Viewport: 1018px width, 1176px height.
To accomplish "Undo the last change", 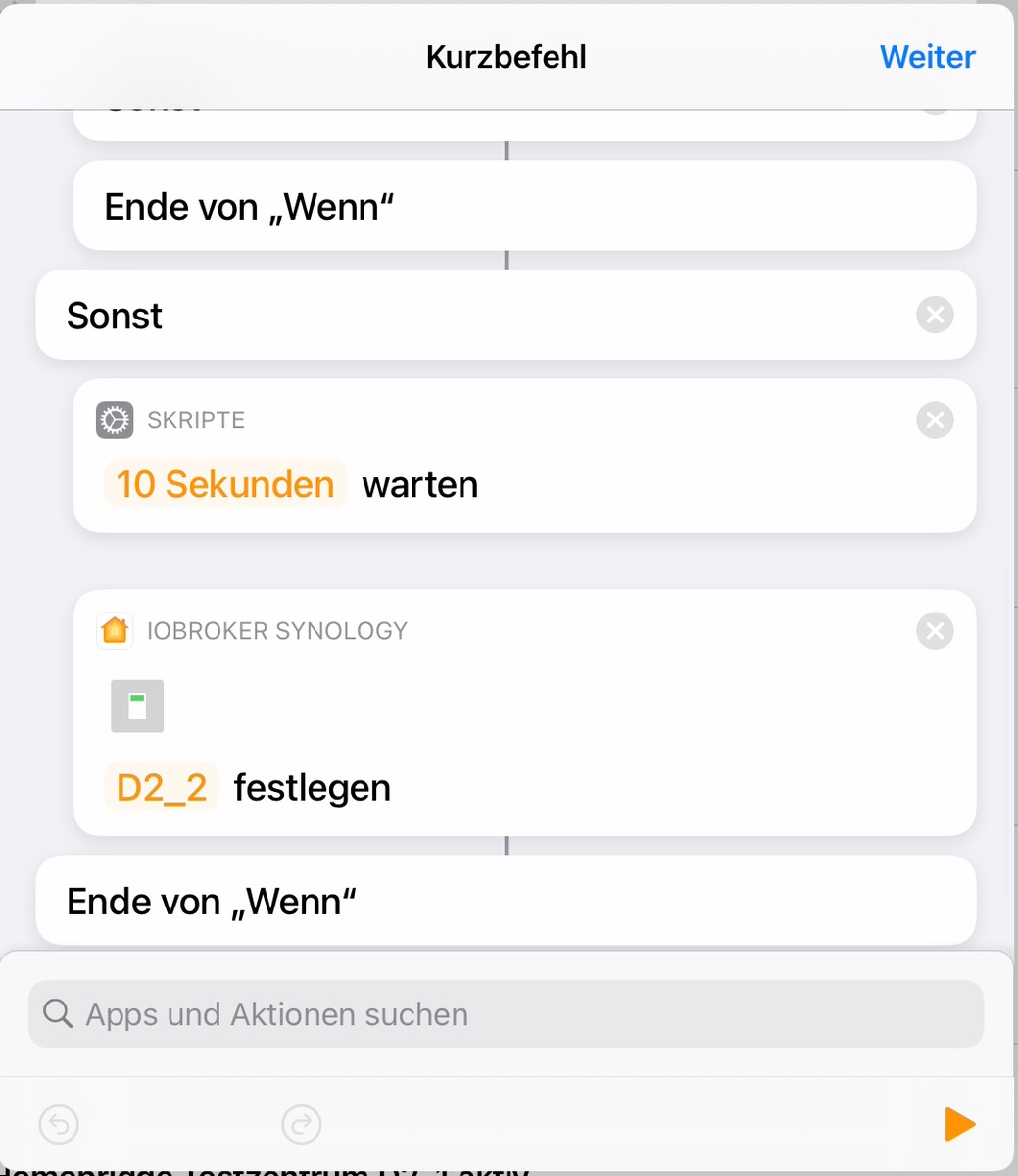I will [60, 1124].
